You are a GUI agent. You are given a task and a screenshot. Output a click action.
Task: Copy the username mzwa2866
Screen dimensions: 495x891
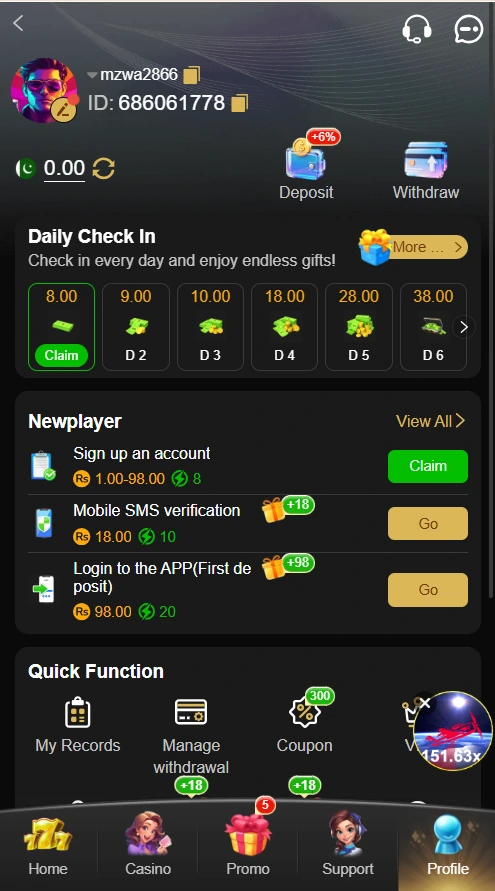(192, 74)
